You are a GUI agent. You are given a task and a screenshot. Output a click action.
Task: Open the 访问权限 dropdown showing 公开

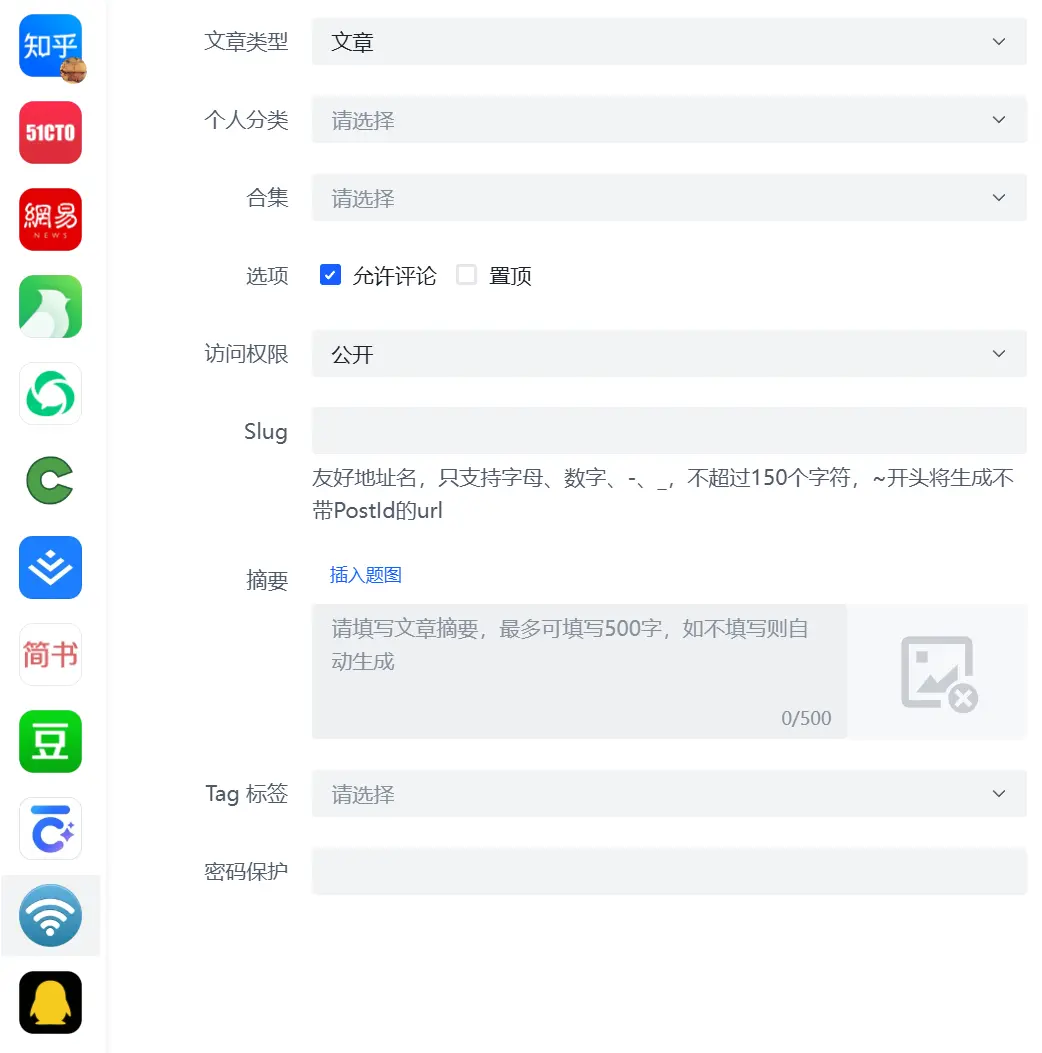coord(668,353)
